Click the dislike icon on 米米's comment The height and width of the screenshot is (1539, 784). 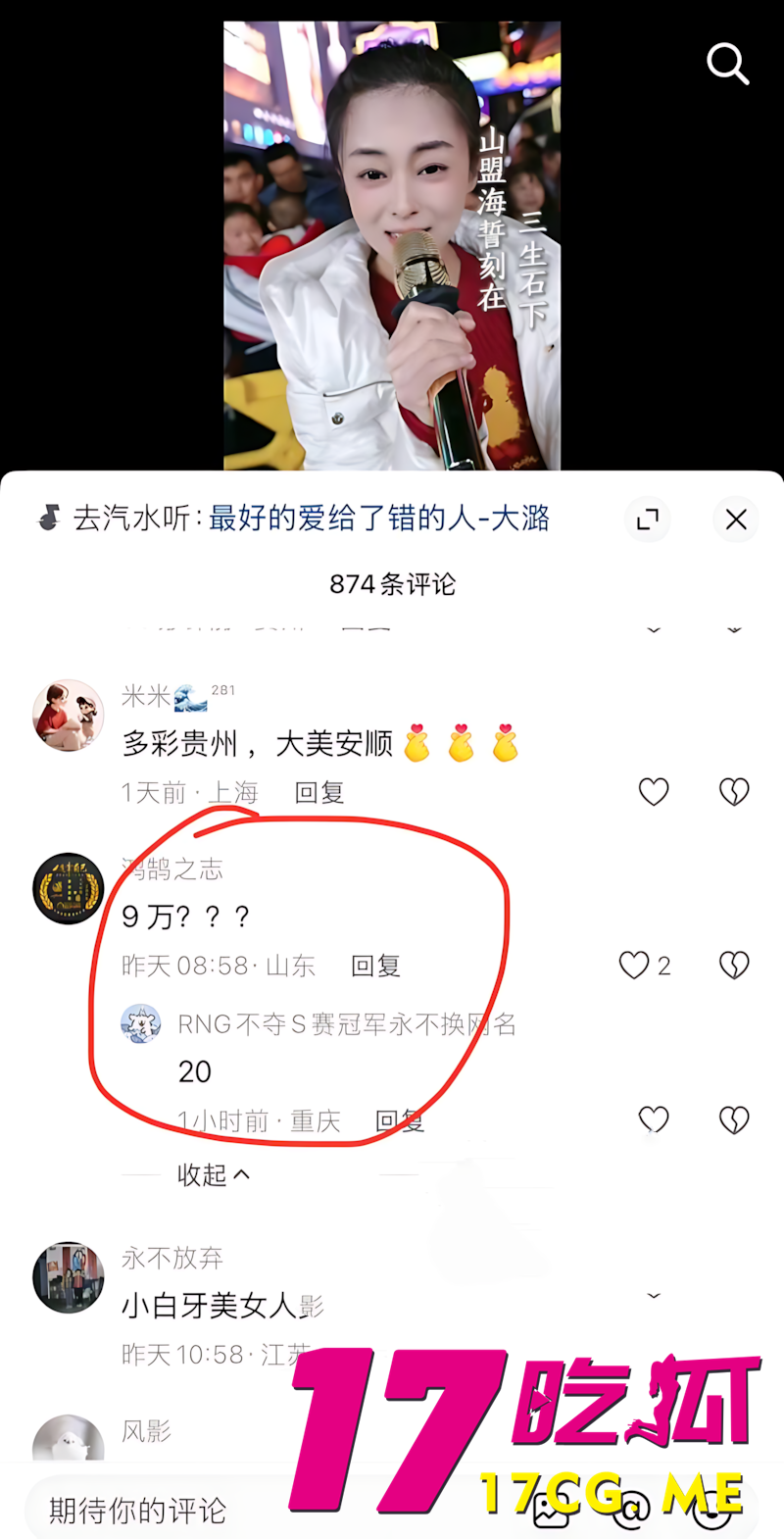click(x=733, y=792)
